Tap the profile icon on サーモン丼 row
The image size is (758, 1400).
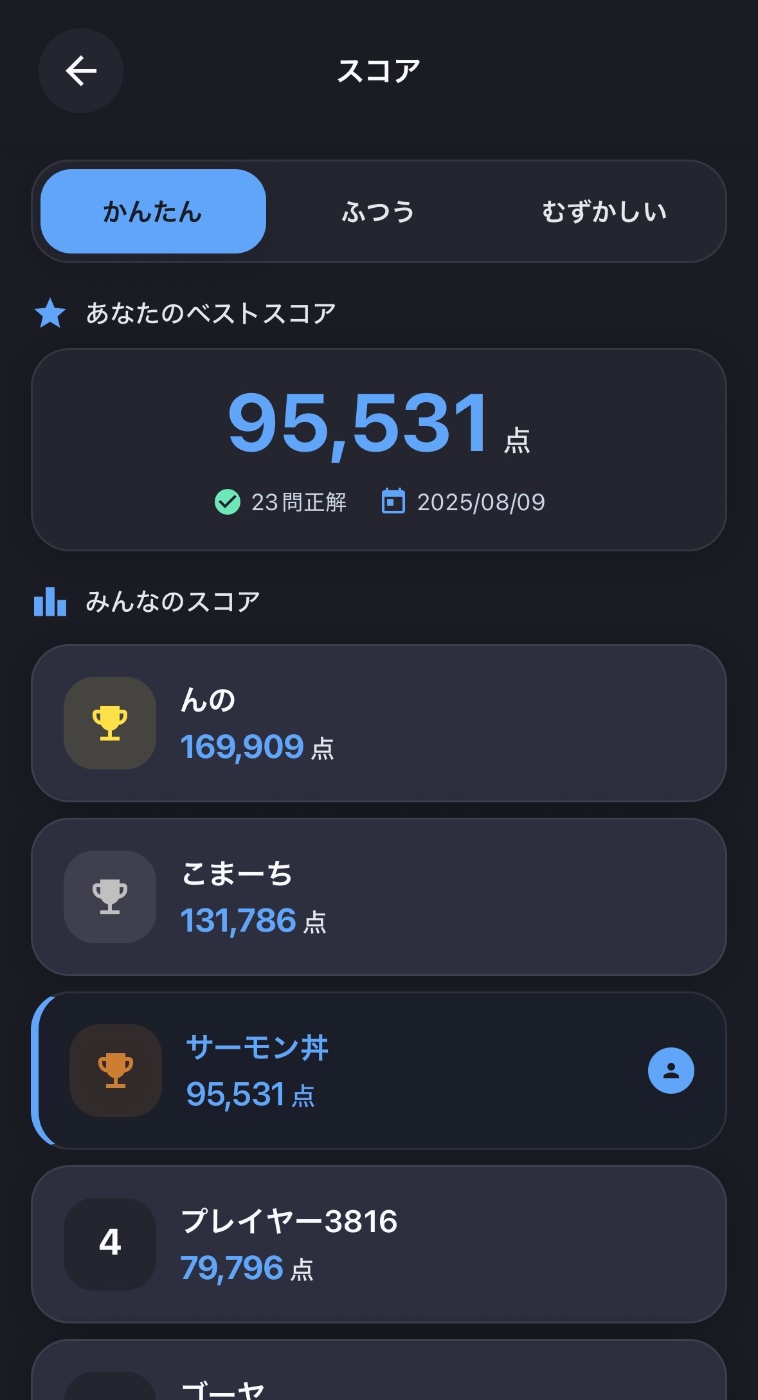click(x=671, y=1070)
